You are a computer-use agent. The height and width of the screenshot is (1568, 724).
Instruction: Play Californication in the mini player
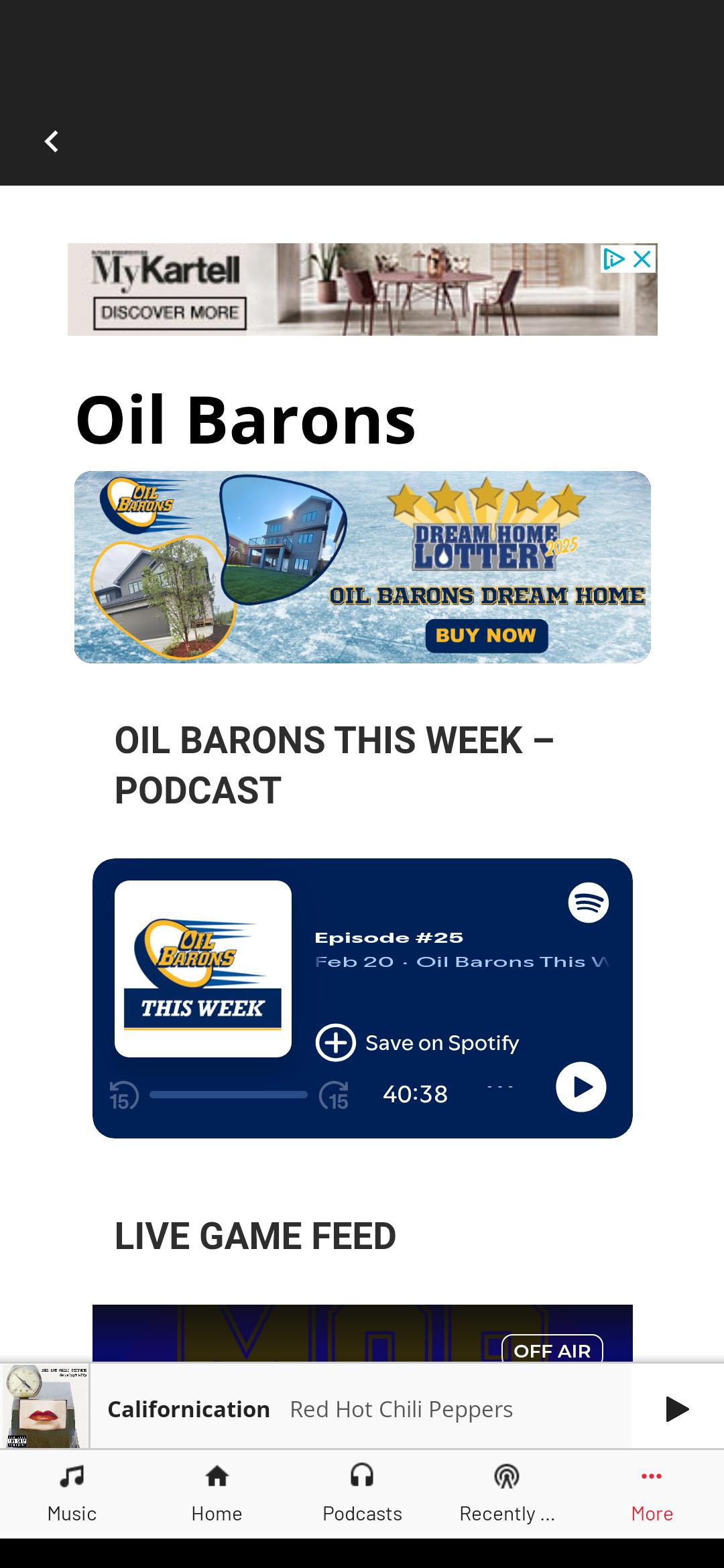(x=676, y=1409)
